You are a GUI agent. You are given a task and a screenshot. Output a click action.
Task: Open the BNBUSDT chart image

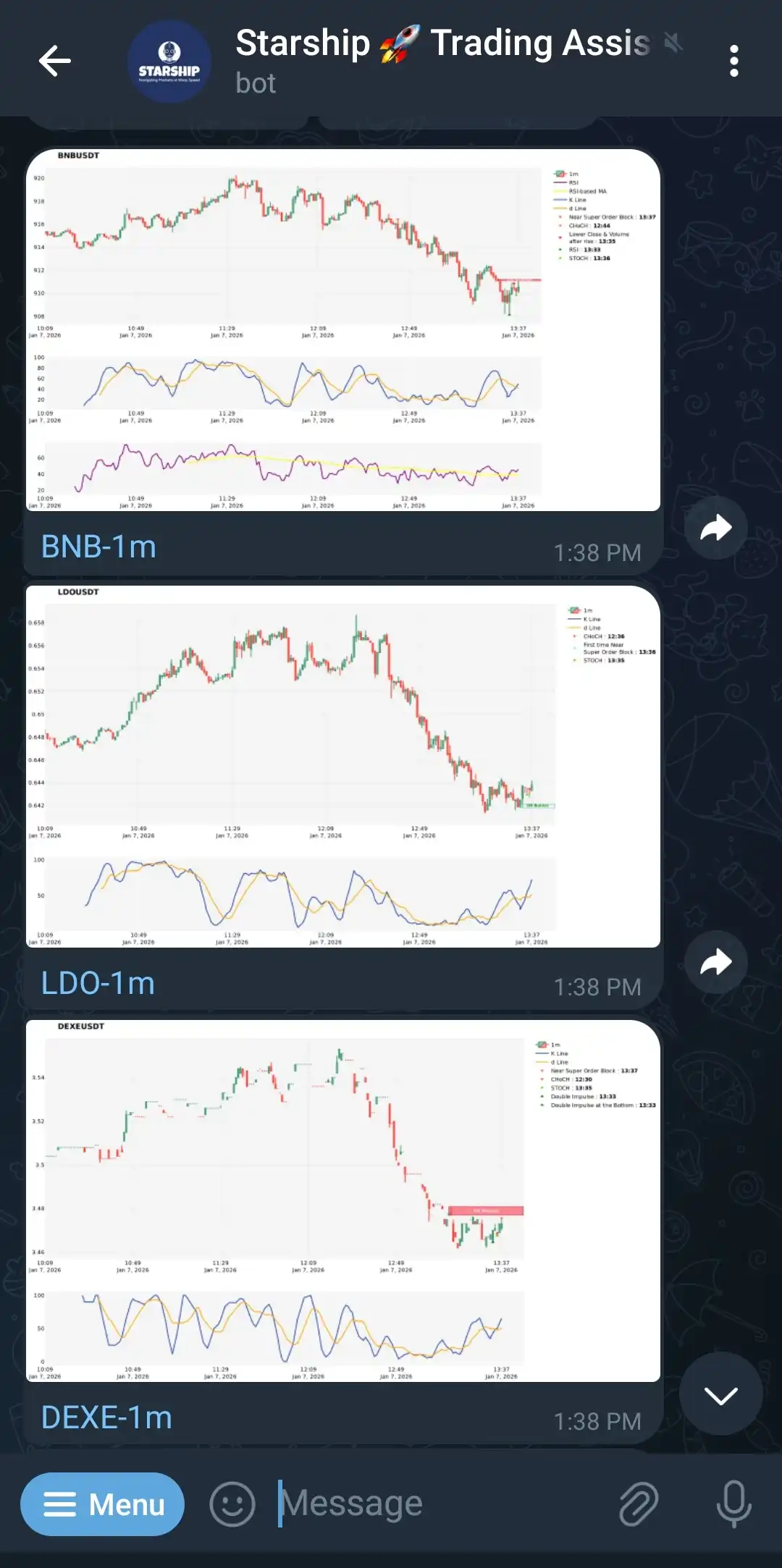(x=343, y=330)
